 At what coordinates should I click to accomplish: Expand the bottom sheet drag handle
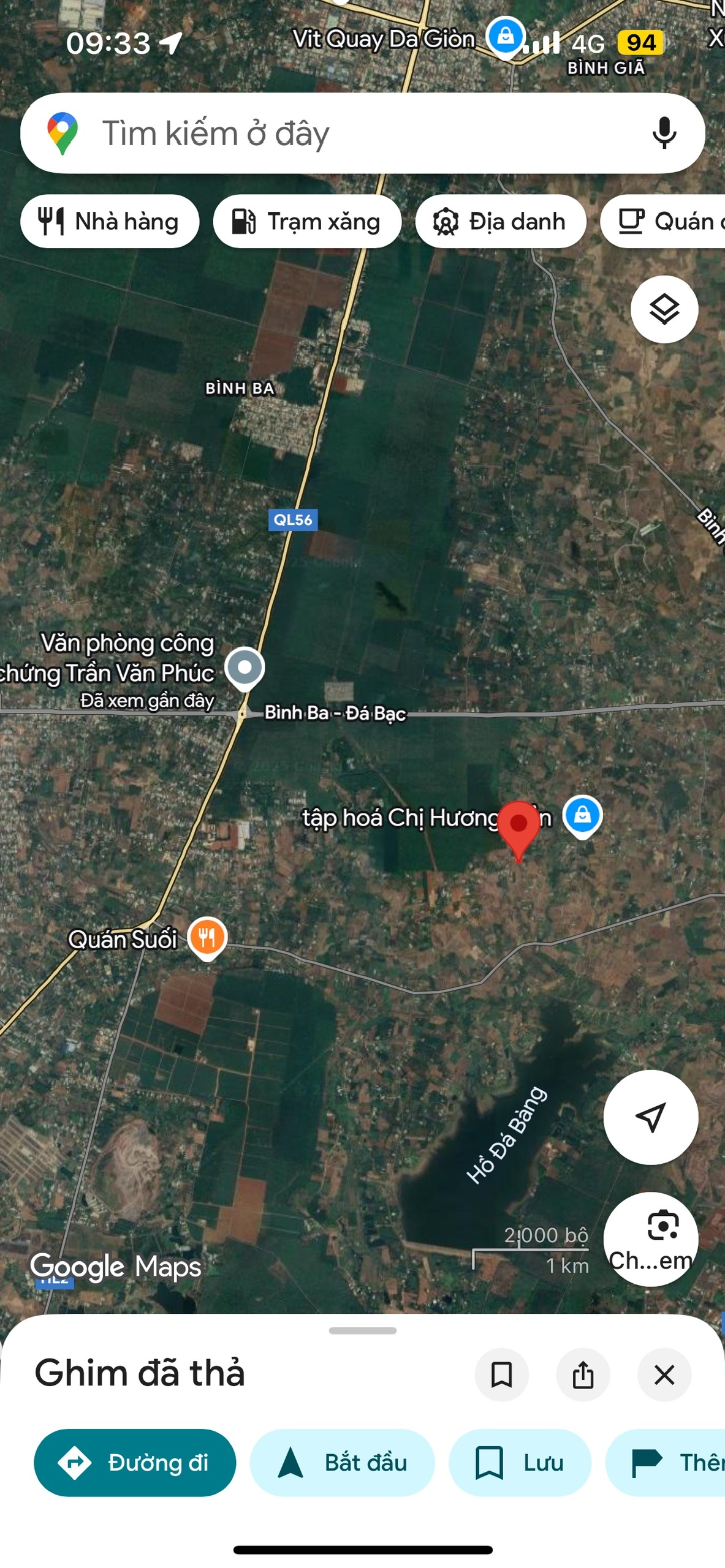pyautogui.click(x=362, y=1330)
